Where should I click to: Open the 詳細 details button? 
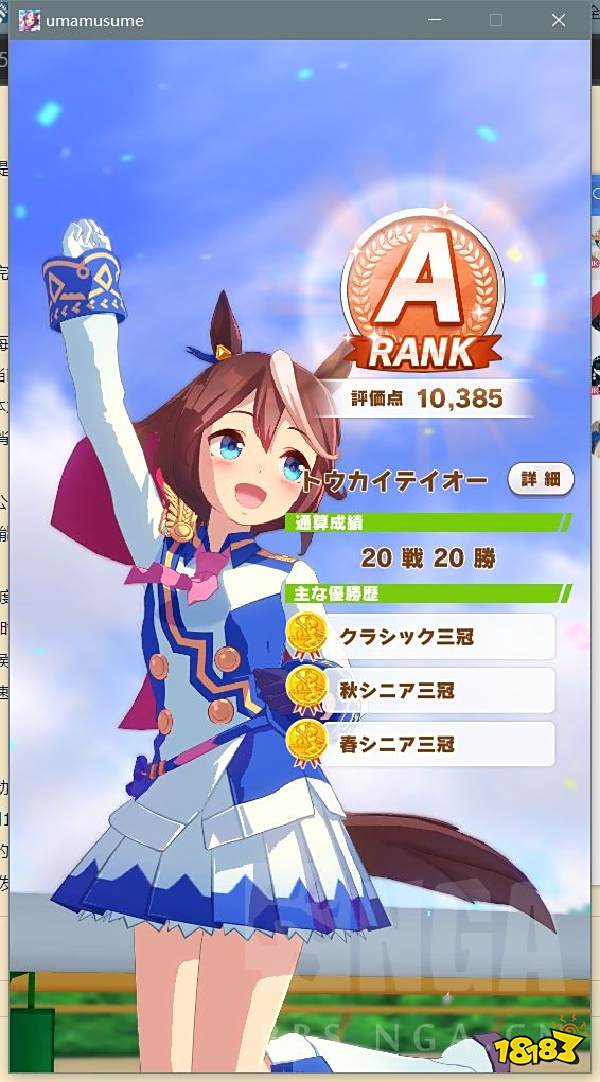click(541, 479)
